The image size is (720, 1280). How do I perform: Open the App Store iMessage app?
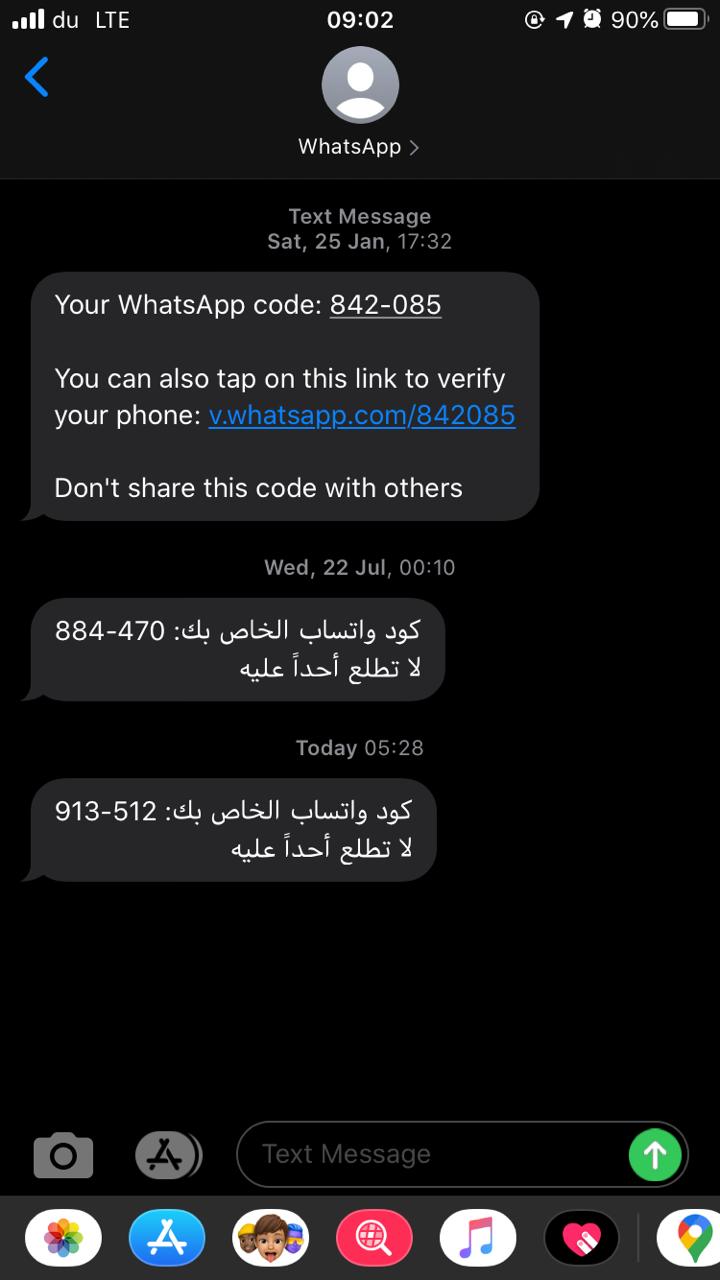pyautogui.click(x=167, y=1238)
